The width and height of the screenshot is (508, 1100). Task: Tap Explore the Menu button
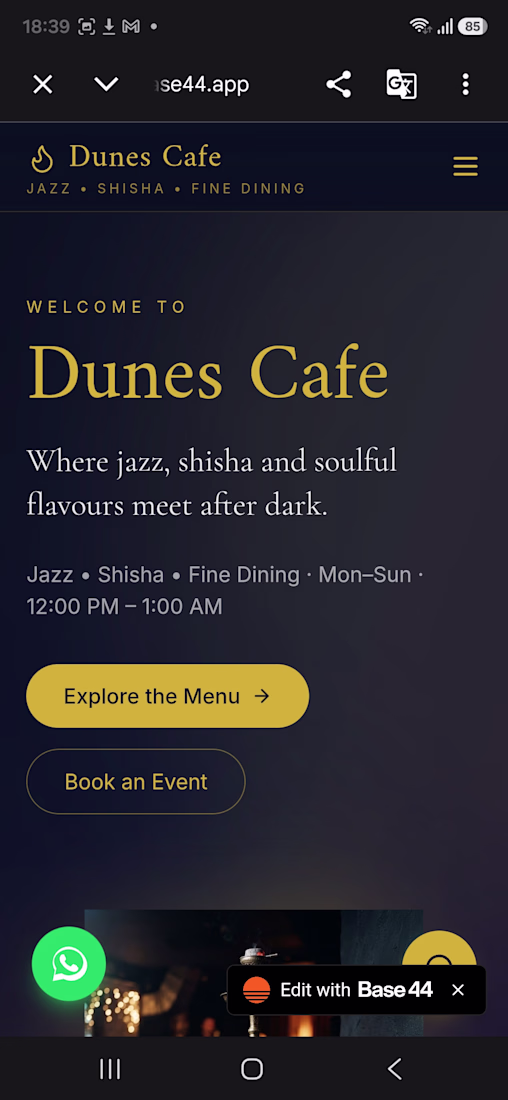click(168, 696)
